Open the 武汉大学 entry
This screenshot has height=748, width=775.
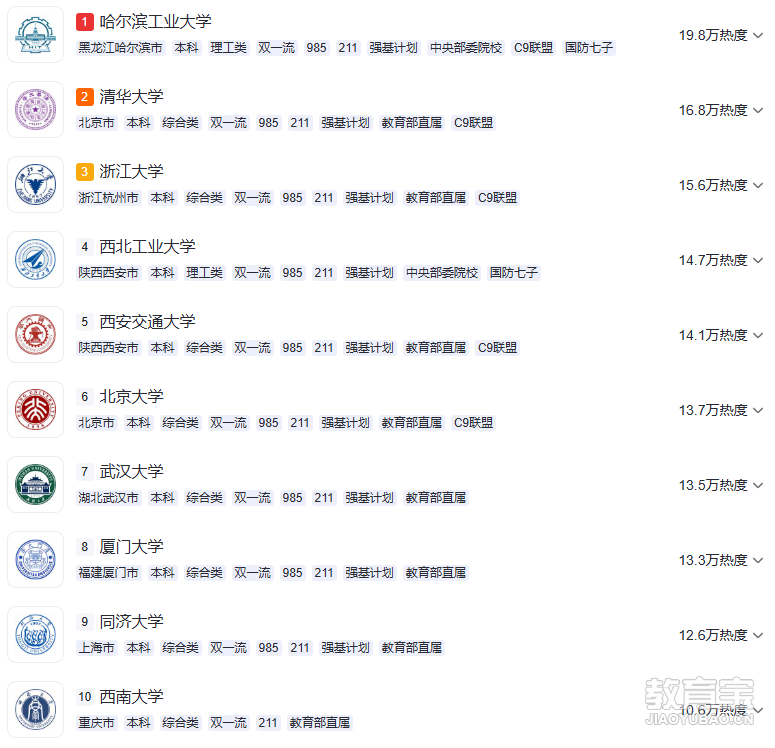131,472
